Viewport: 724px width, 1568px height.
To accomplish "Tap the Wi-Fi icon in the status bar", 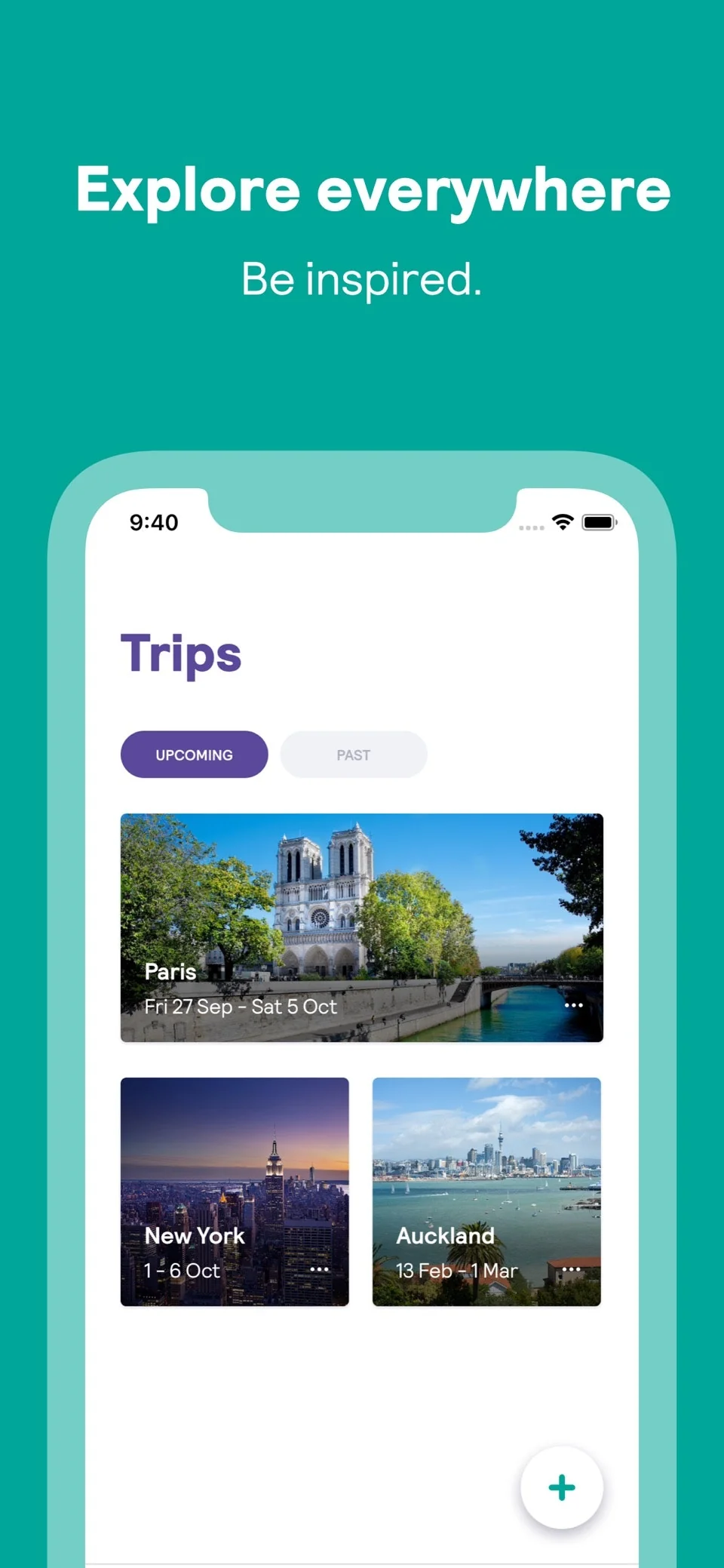I will pos(561,521).
